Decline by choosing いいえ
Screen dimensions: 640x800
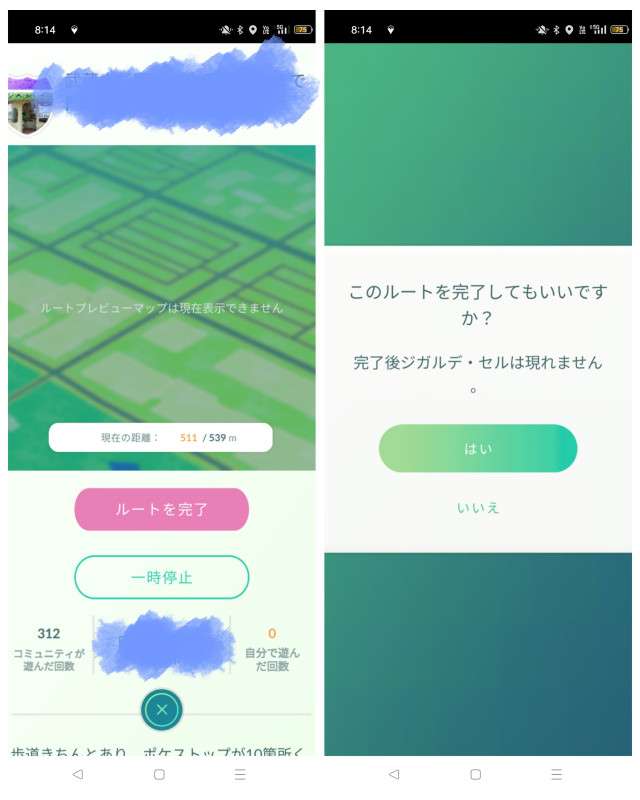click(x=478, y=508)
